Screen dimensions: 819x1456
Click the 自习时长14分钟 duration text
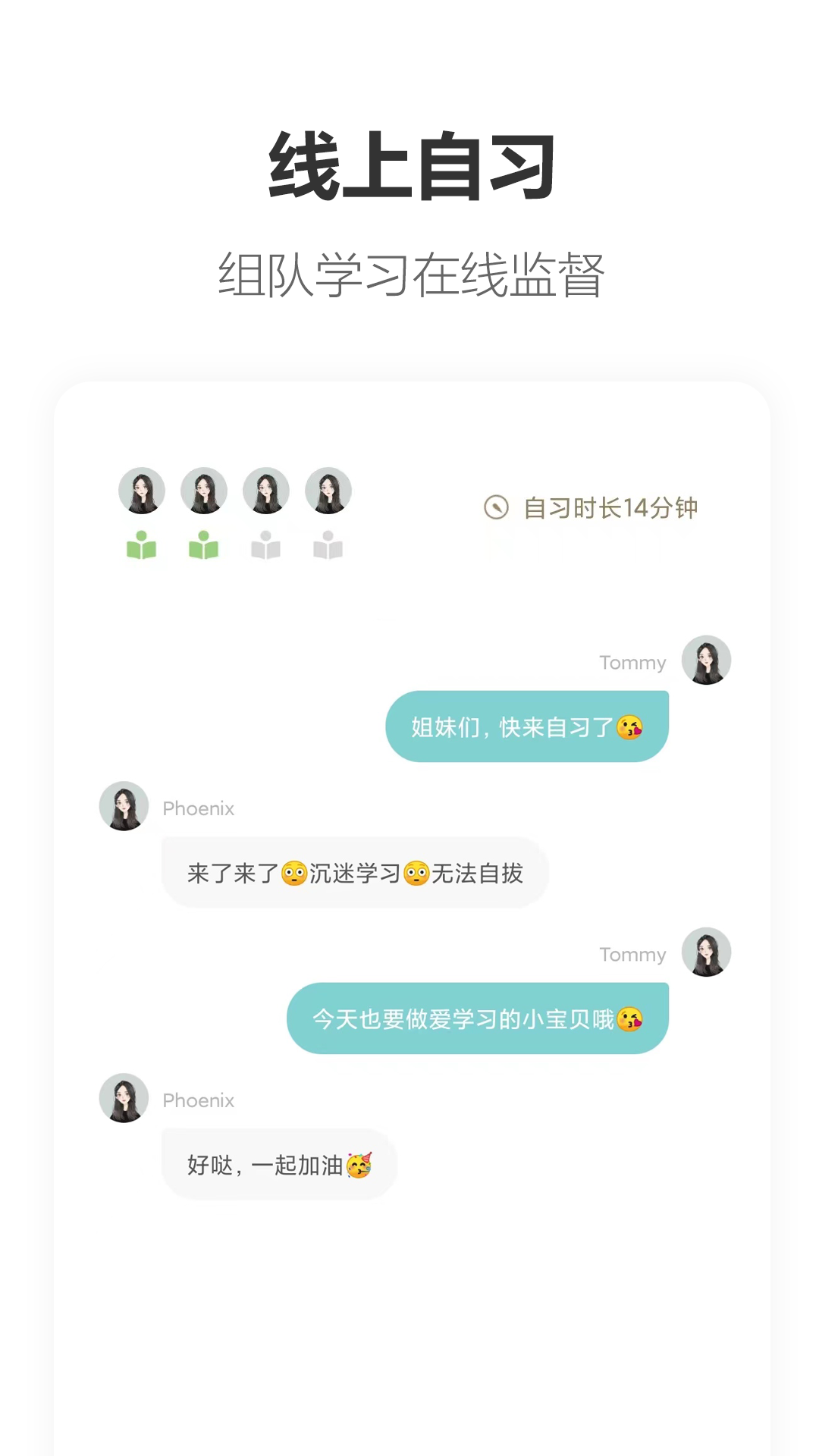coord(614,508)
